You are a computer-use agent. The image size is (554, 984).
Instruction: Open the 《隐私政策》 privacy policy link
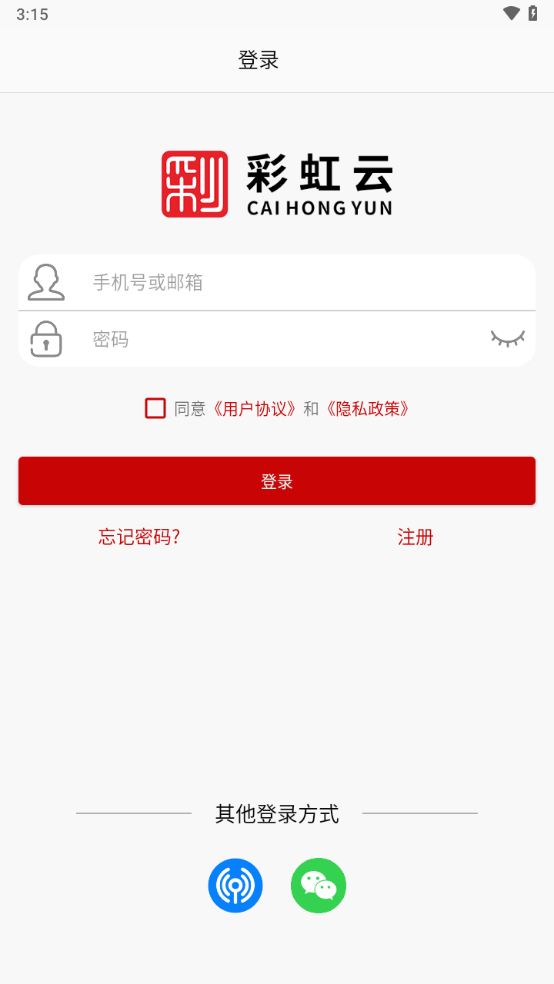[368, 409]
